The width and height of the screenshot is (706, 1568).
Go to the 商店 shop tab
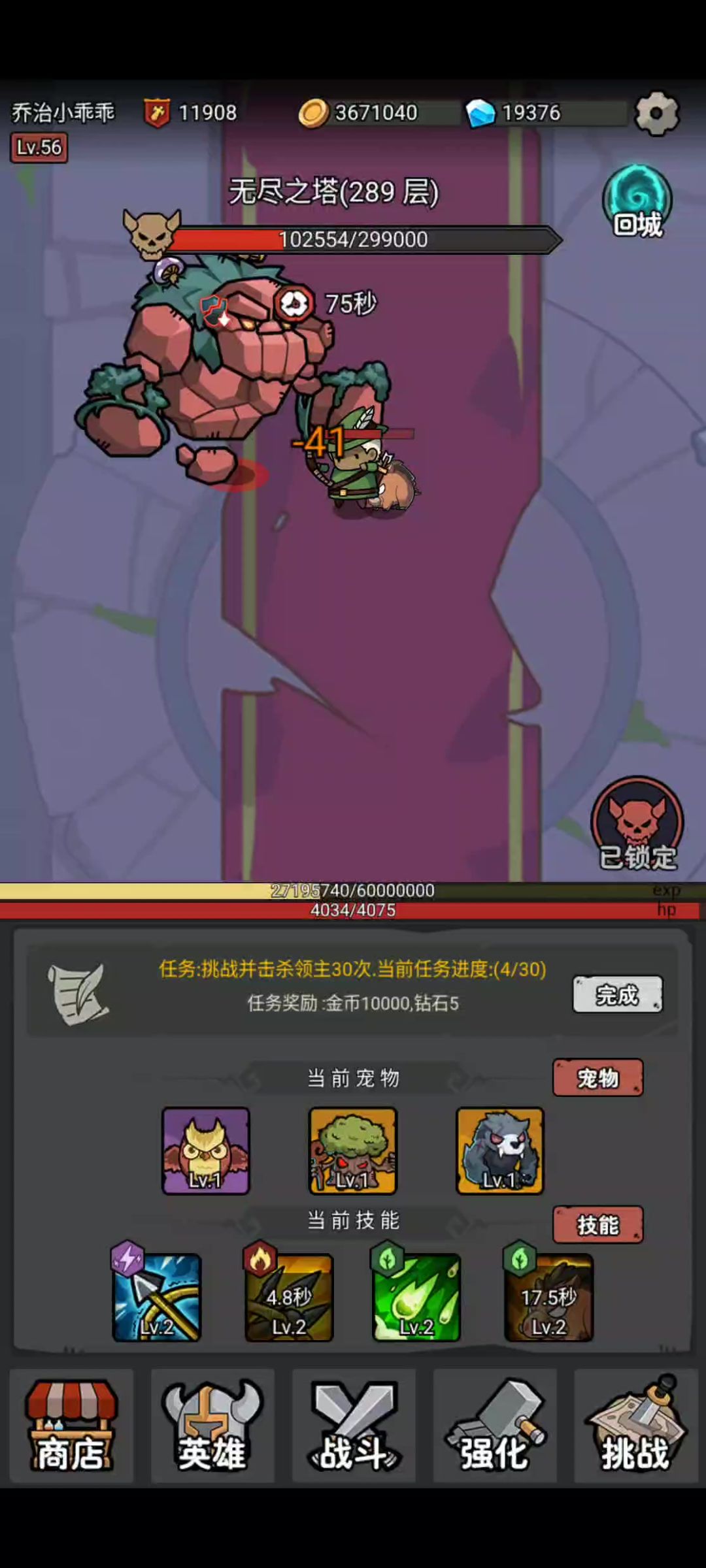coord(71,1426)
